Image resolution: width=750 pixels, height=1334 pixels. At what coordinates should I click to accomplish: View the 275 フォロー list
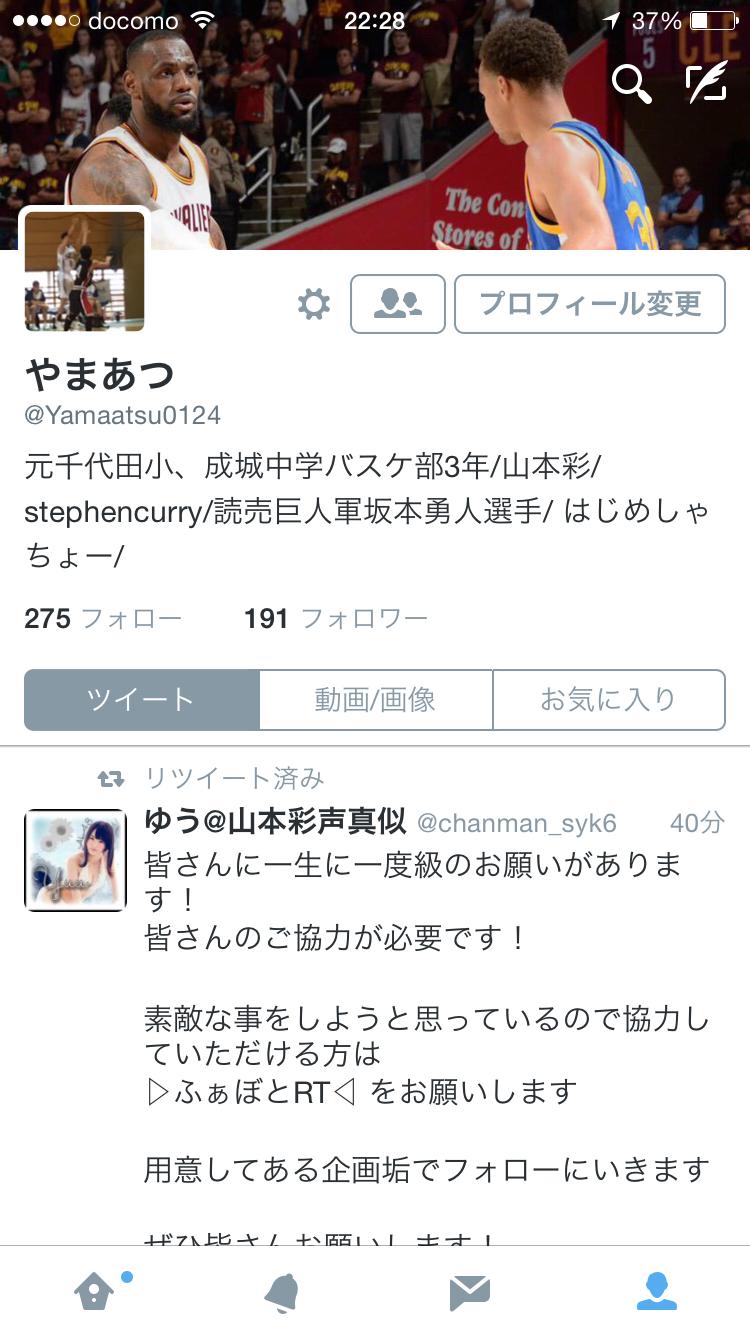[103, 619]
